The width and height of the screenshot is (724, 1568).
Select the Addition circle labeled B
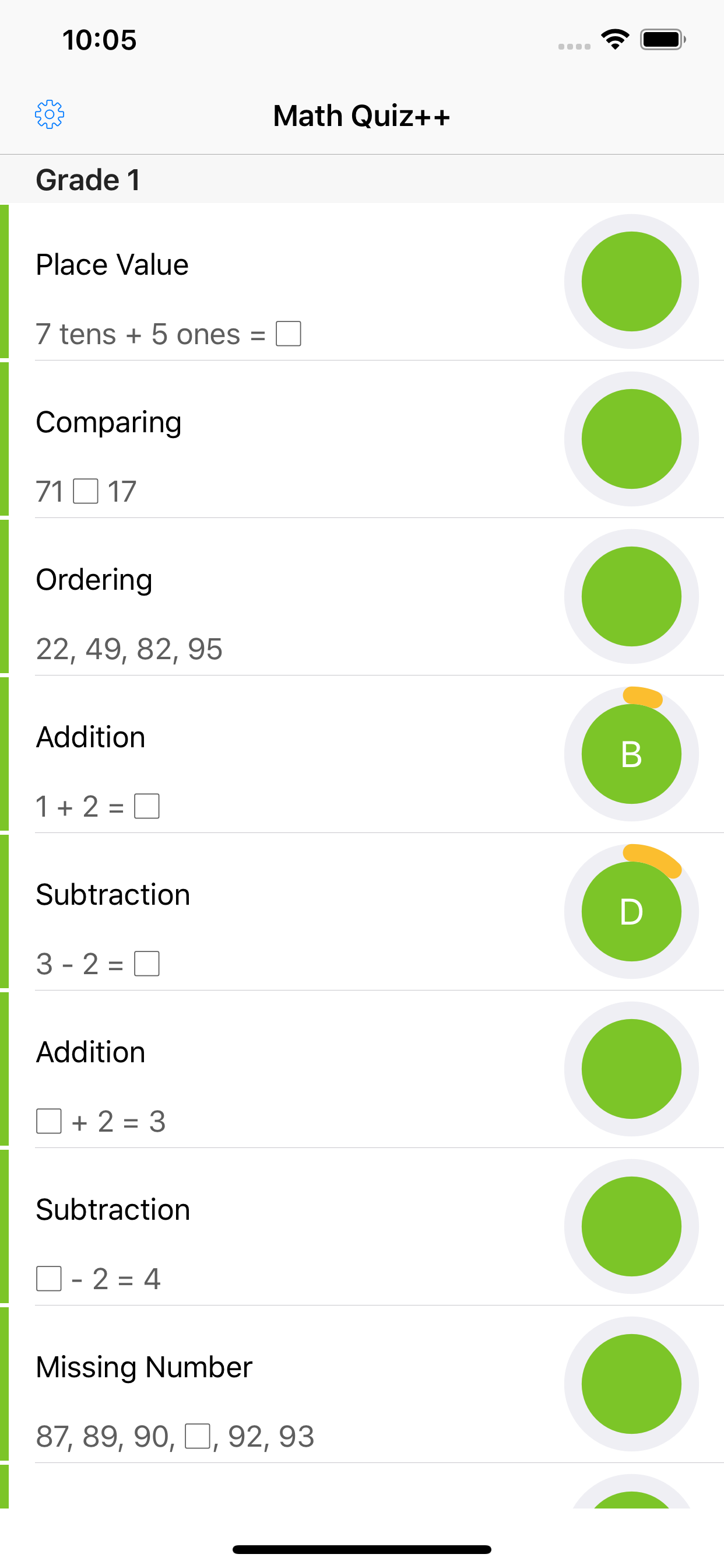tap(631, 755)
